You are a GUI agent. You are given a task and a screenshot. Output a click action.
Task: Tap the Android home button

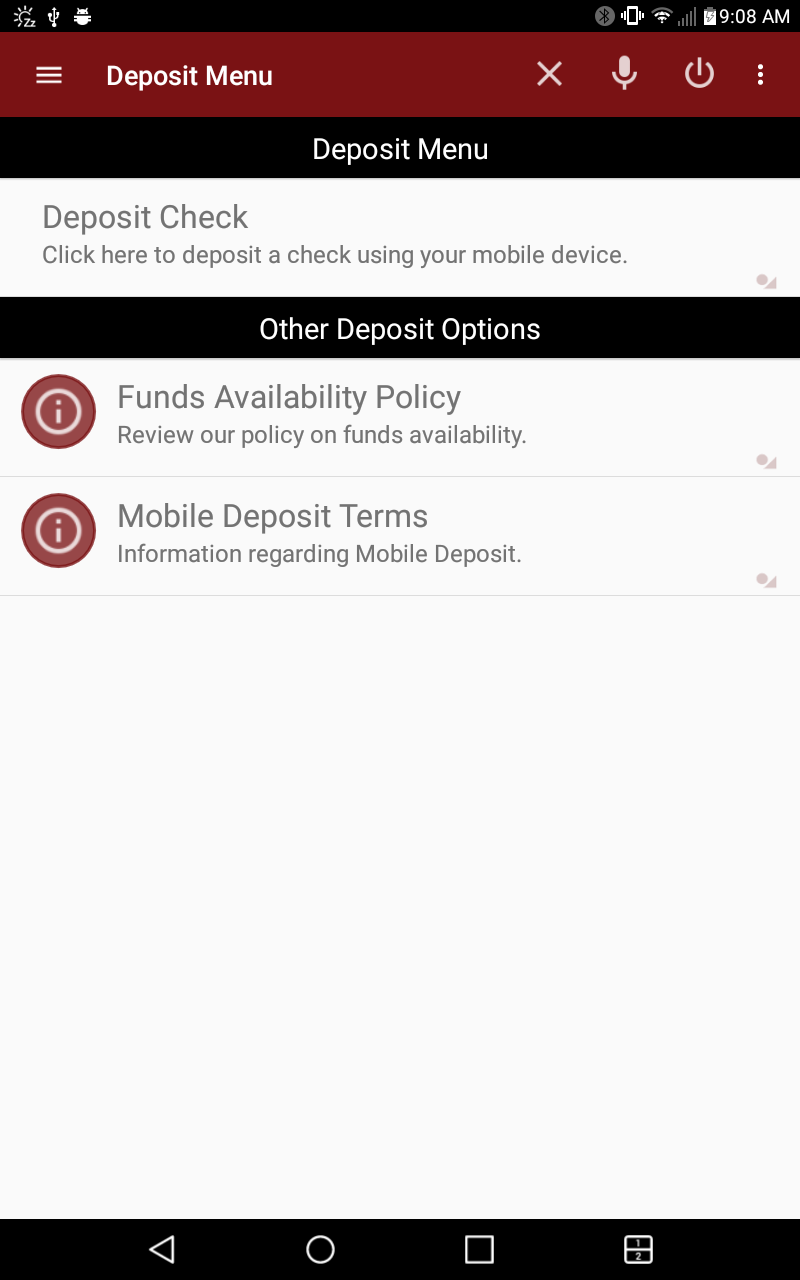320,1249
